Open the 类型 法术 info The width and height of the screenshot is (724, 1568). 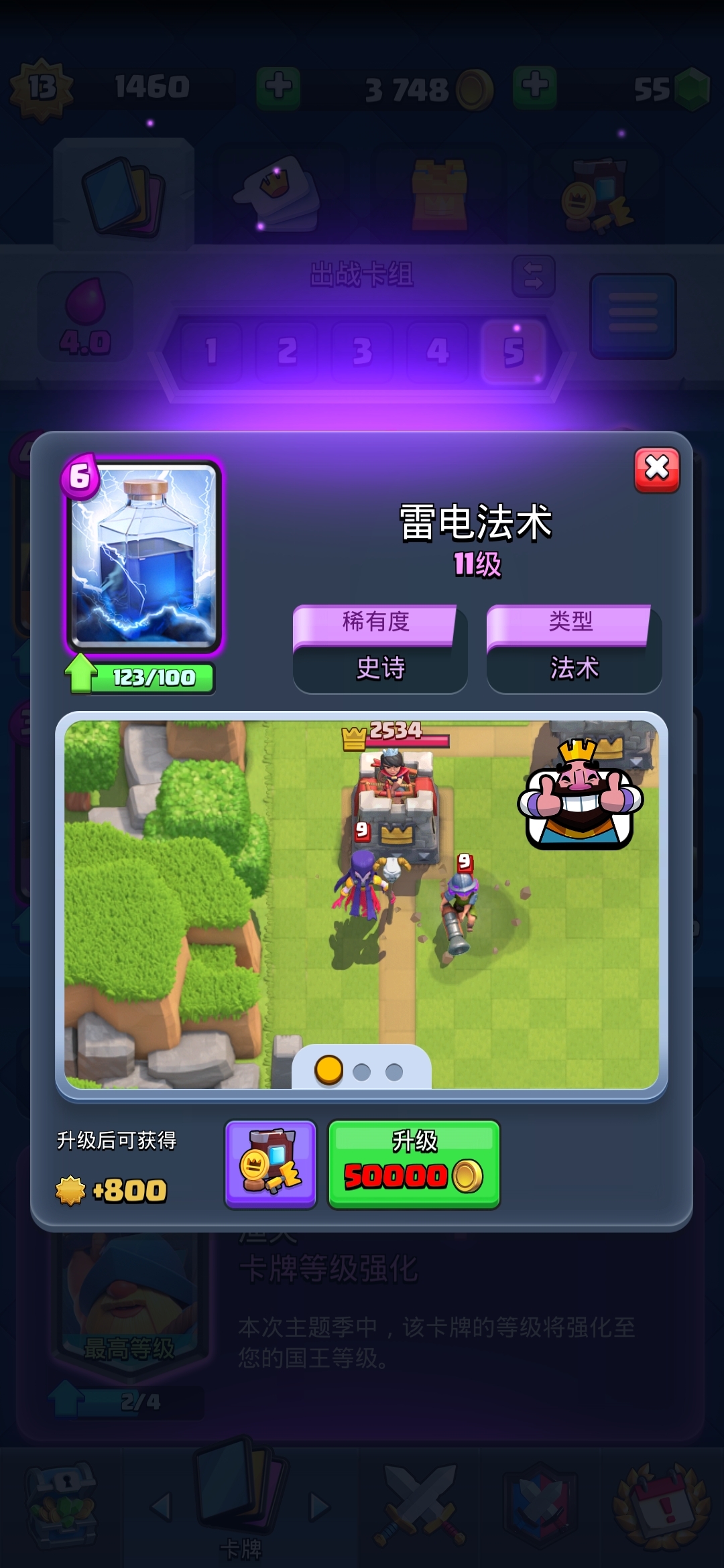(573, 649)
